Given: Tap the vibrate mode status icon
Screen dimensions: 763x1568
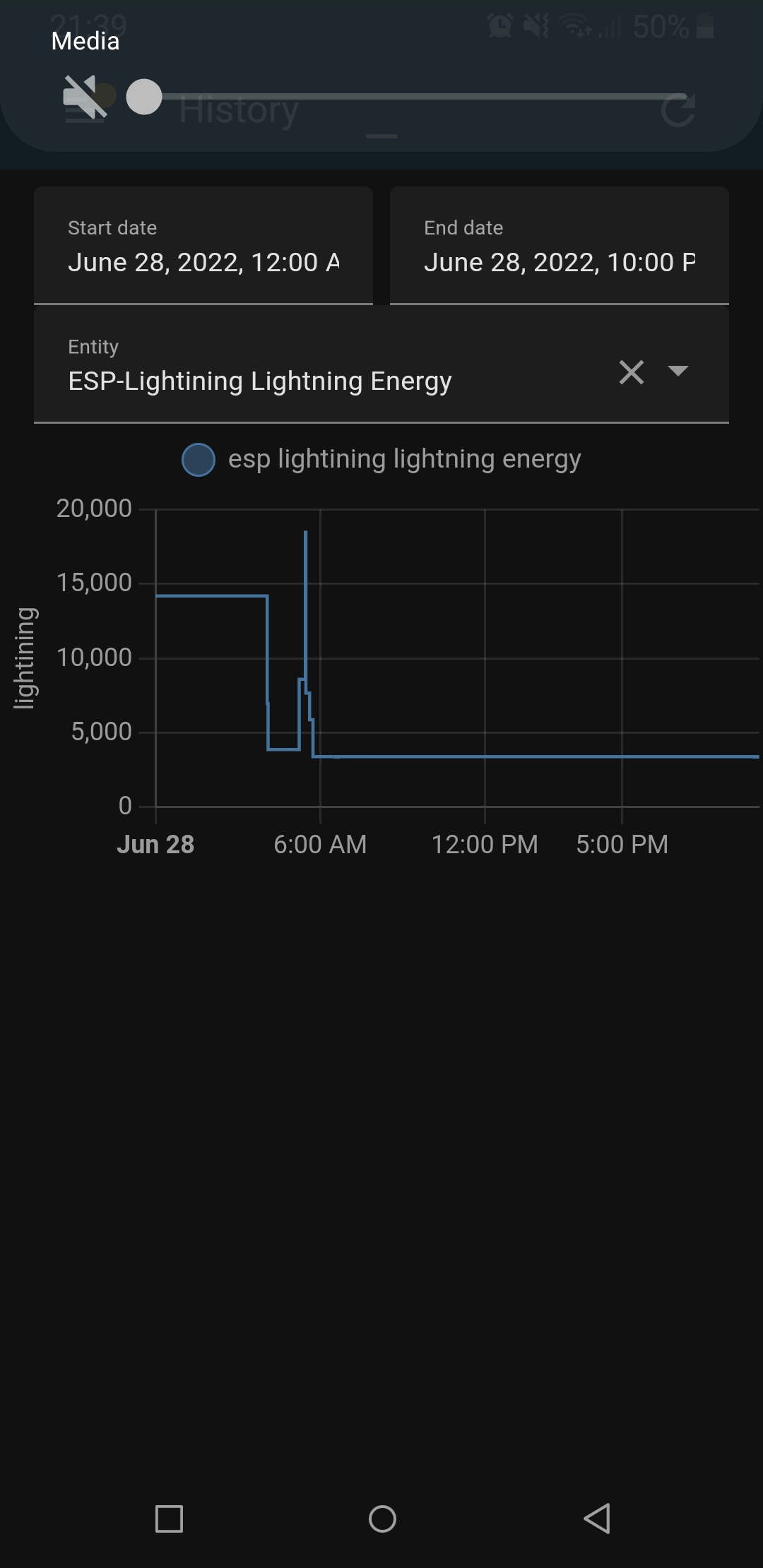Looking at the screenshot, I should (536, 27).
